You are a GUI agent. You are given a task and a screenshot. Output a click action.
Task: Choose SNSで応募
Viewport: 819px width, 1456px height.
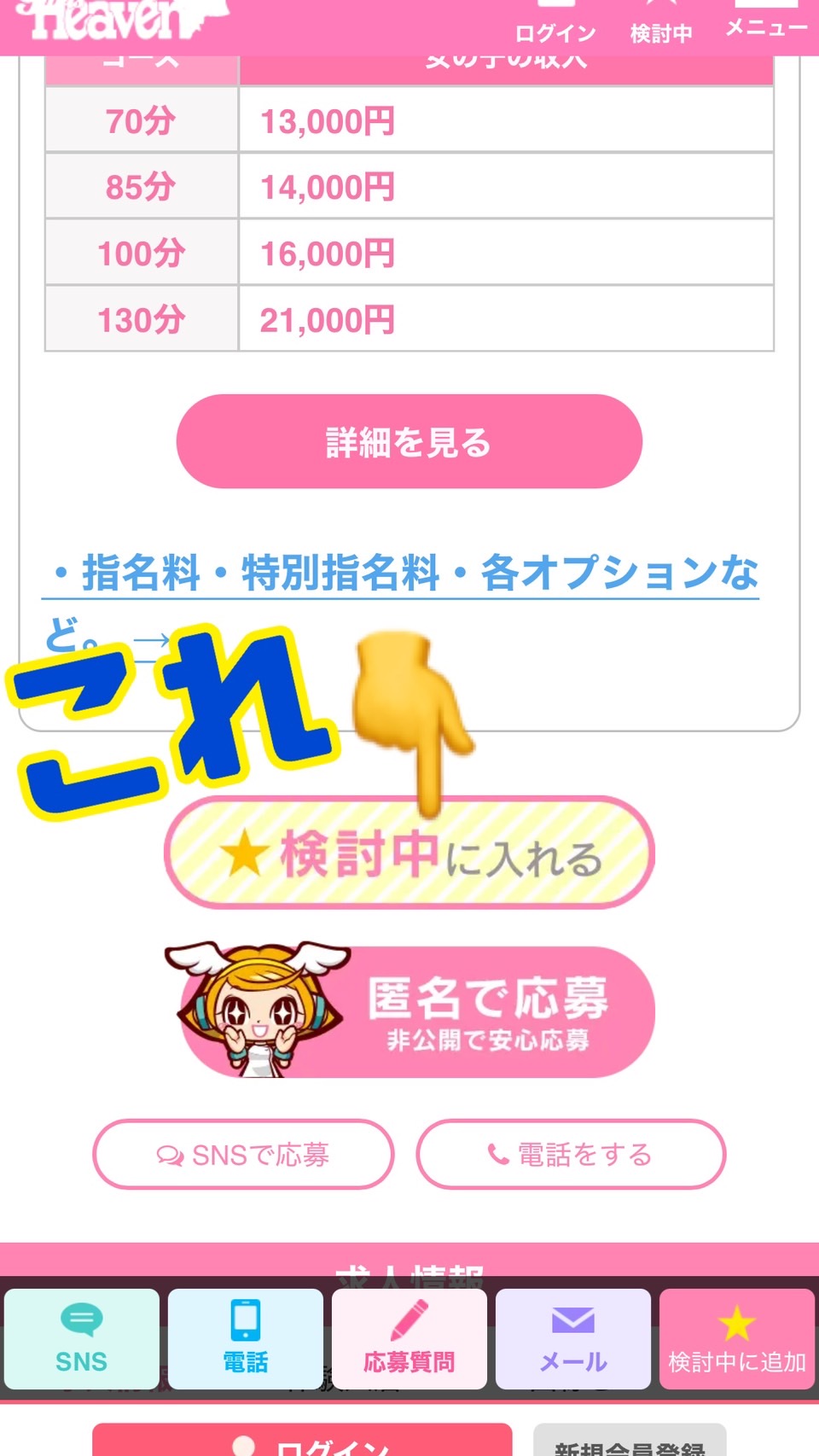243,1155
